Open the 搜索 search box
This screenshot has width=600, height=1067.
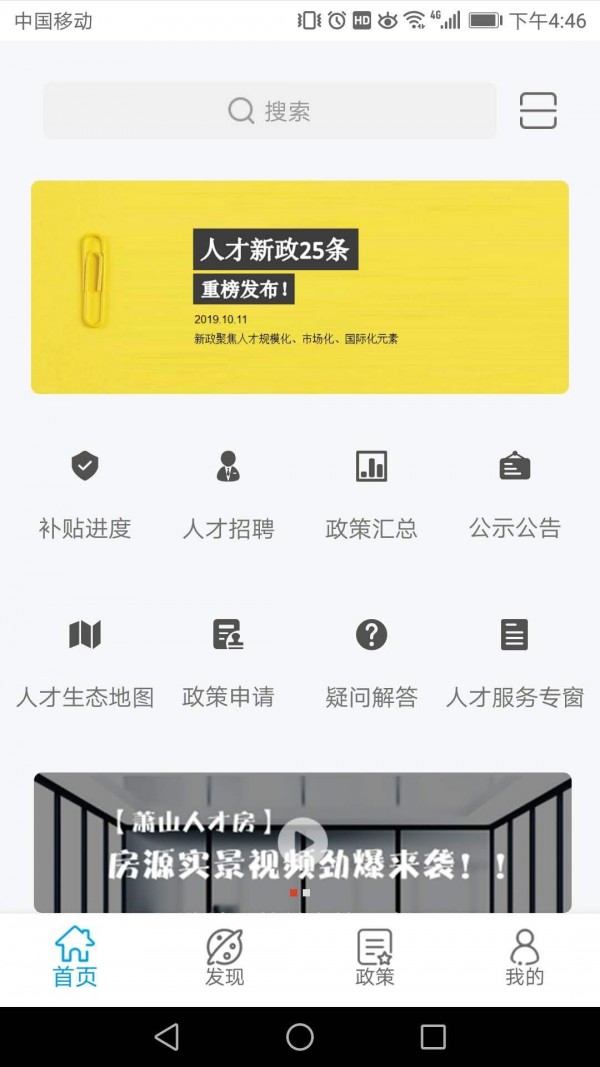[x=269, y=111]
